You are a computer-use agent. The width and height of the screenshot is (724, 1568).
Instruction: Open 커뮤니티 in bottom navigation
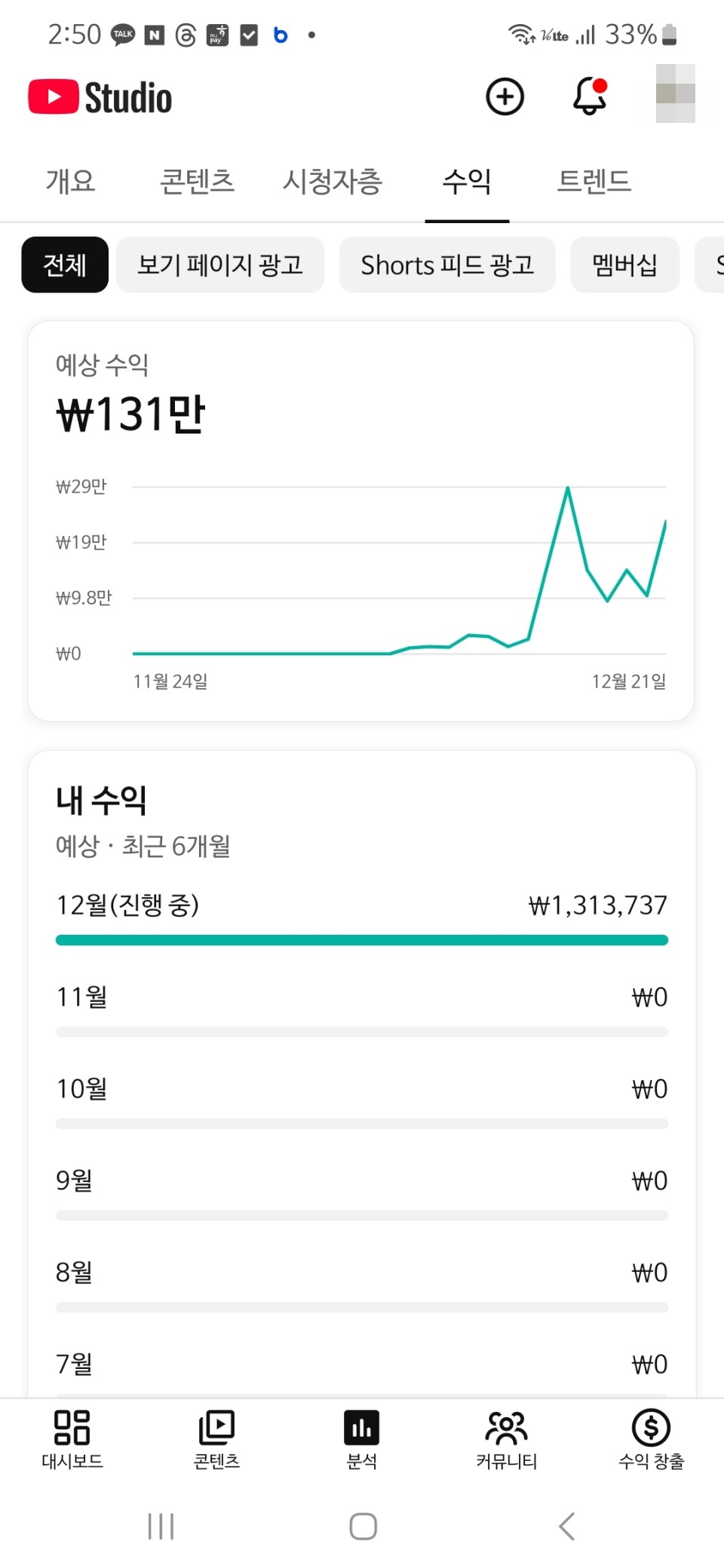(507, 1440)
